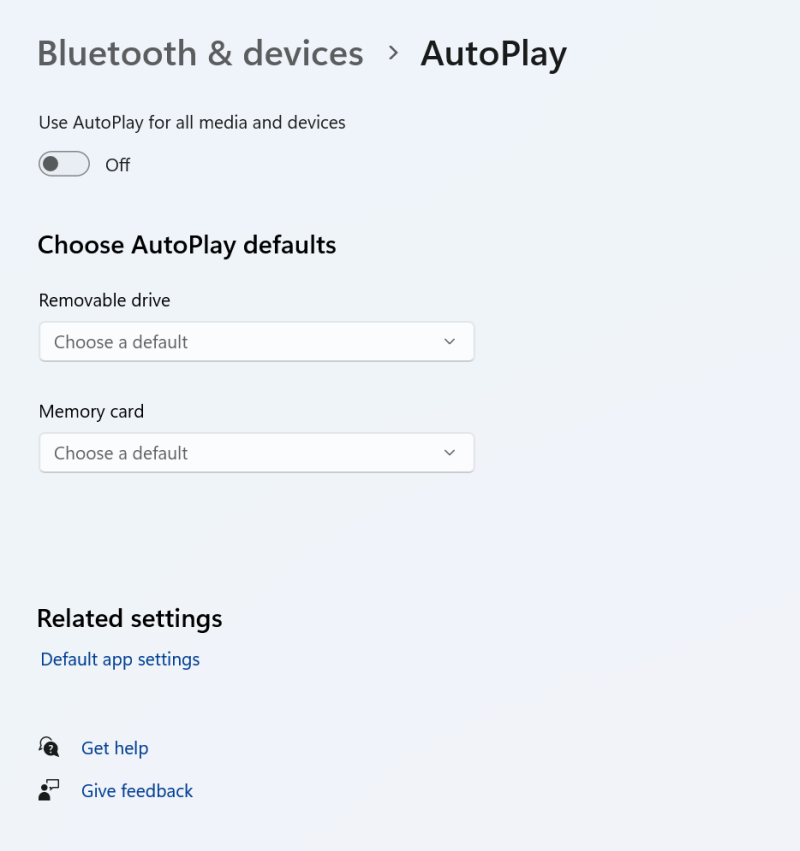
Task: Open Get help link
Action: pyautogui.click(x=114, y=748)
